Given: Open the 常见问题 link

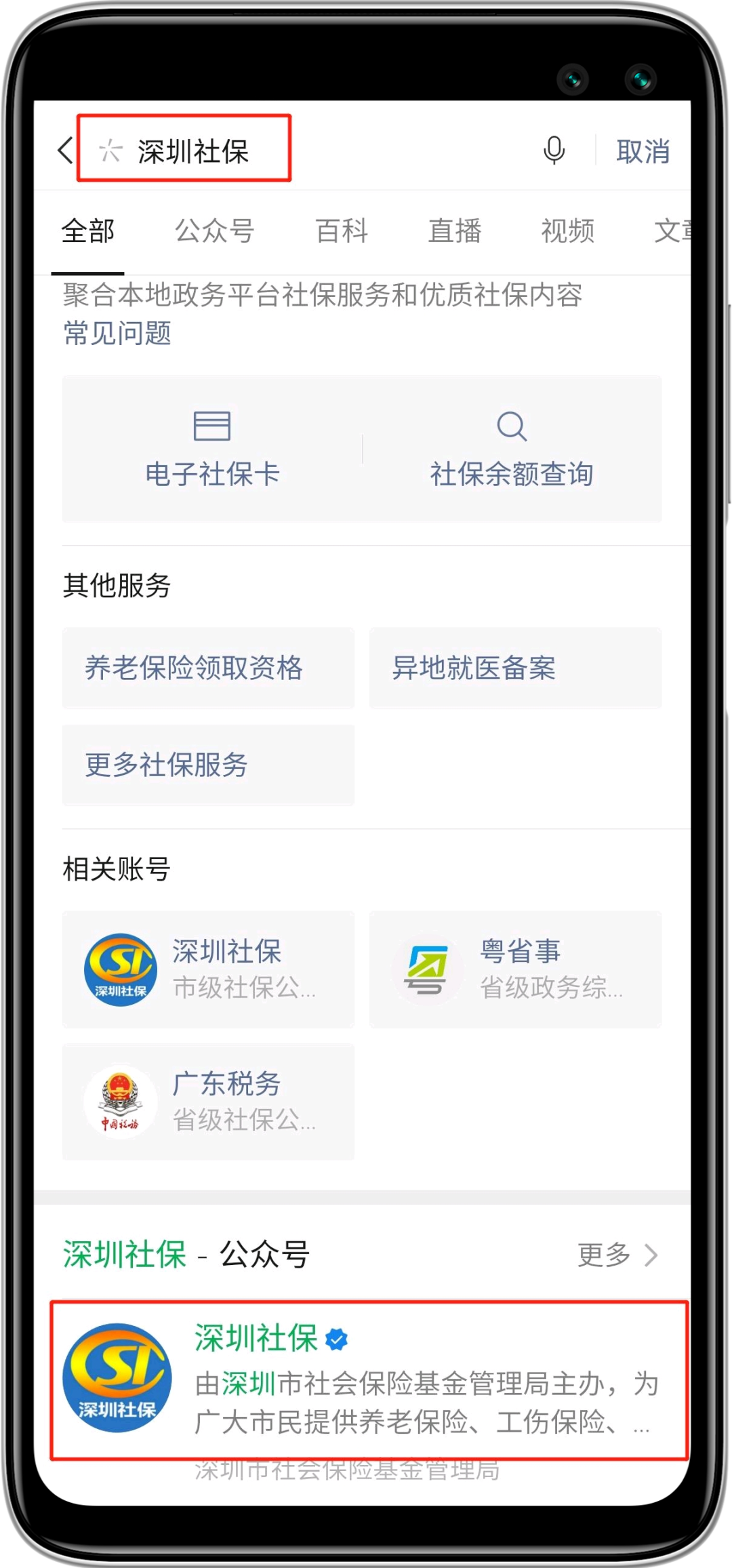Looking at the screenshot, I should (117, 334).
